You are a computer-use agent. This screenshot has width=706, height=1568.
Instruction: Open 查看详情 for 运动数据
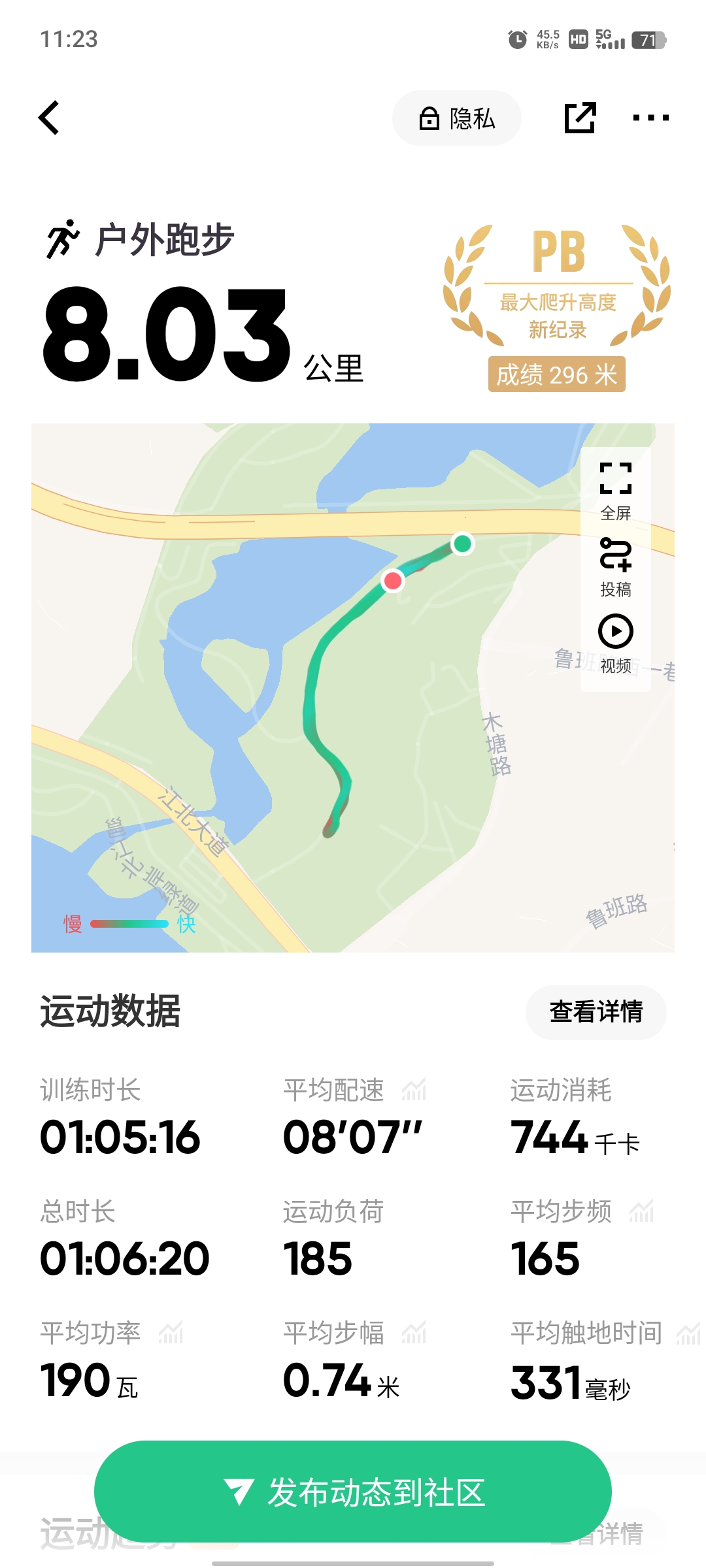tap(596, 1012)
